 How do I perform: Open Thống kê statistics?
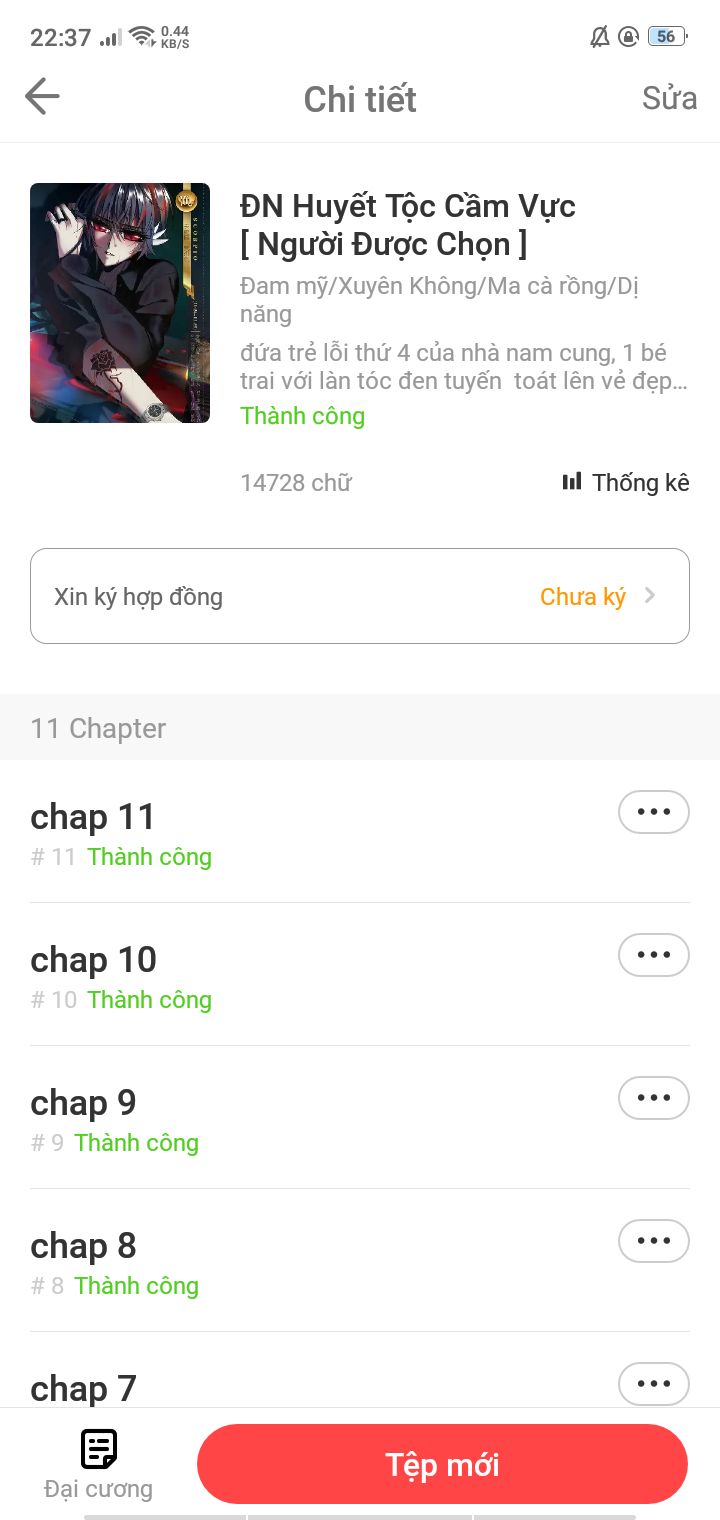tap(626, 483)
